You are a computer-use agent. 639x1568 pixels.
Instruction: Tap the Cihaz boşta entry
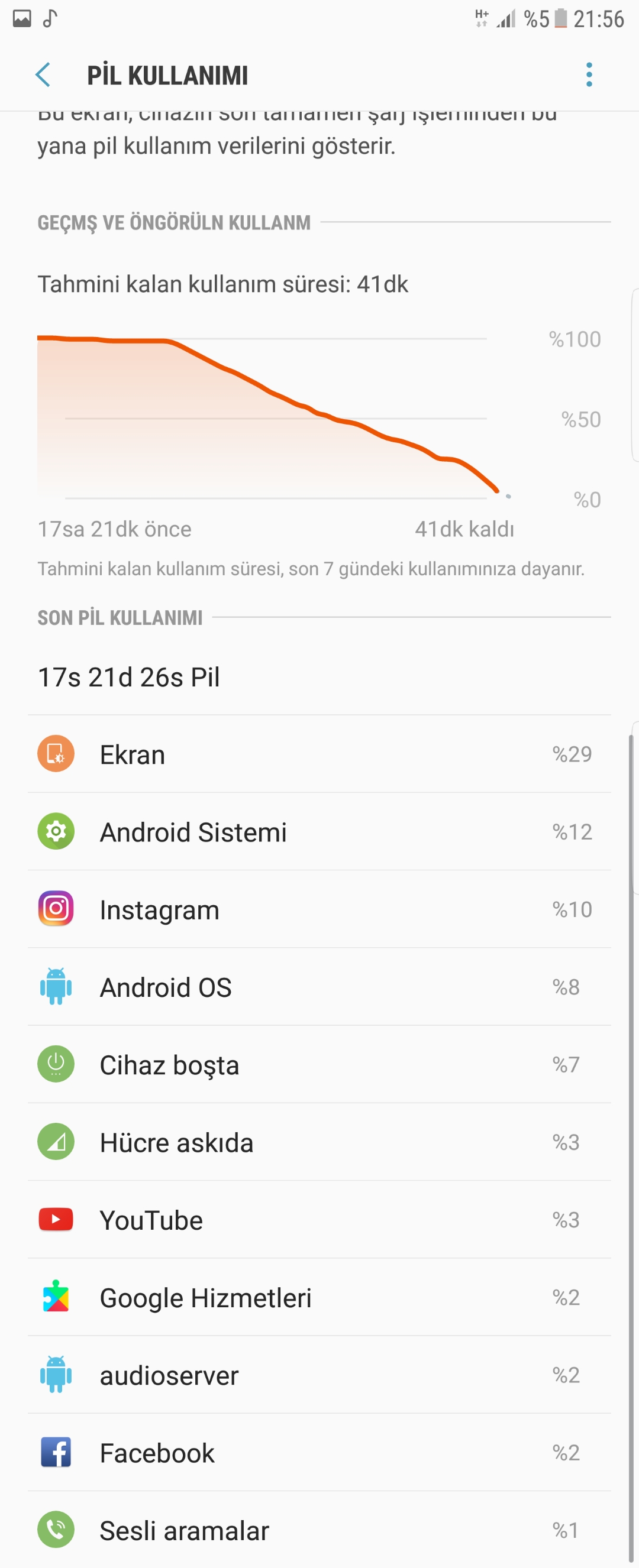[x=319, y=1065]
